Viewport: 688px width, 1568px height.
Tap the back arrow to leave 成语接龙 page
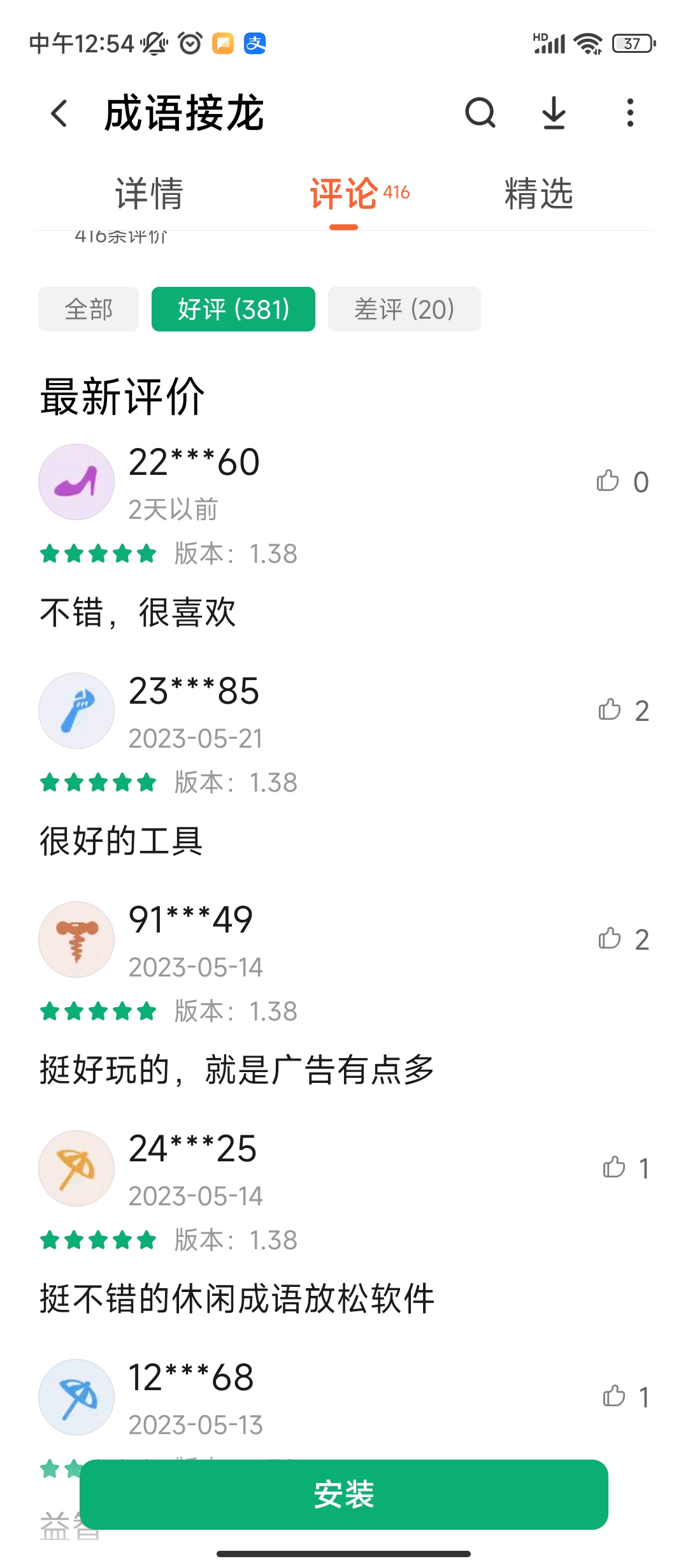58,113
